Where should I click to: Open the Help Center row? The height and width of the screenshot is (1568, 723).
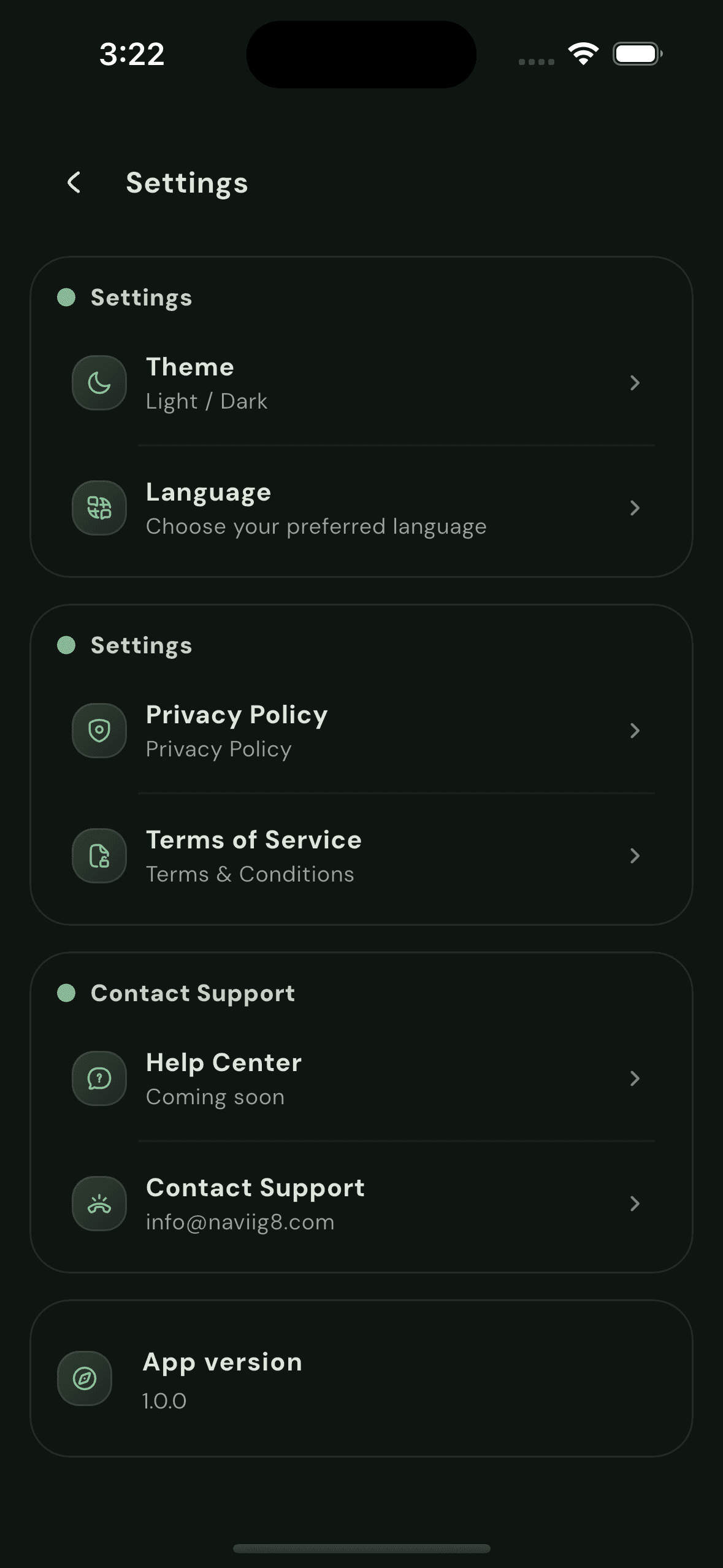[x=361, y=1078]
